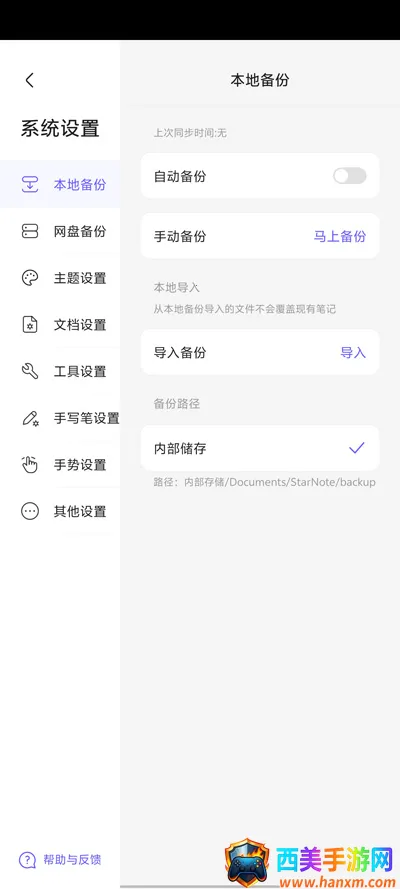Open 主题设置 section
The width and height of the screenshot is (400, 889).
[x=60, y=278]
